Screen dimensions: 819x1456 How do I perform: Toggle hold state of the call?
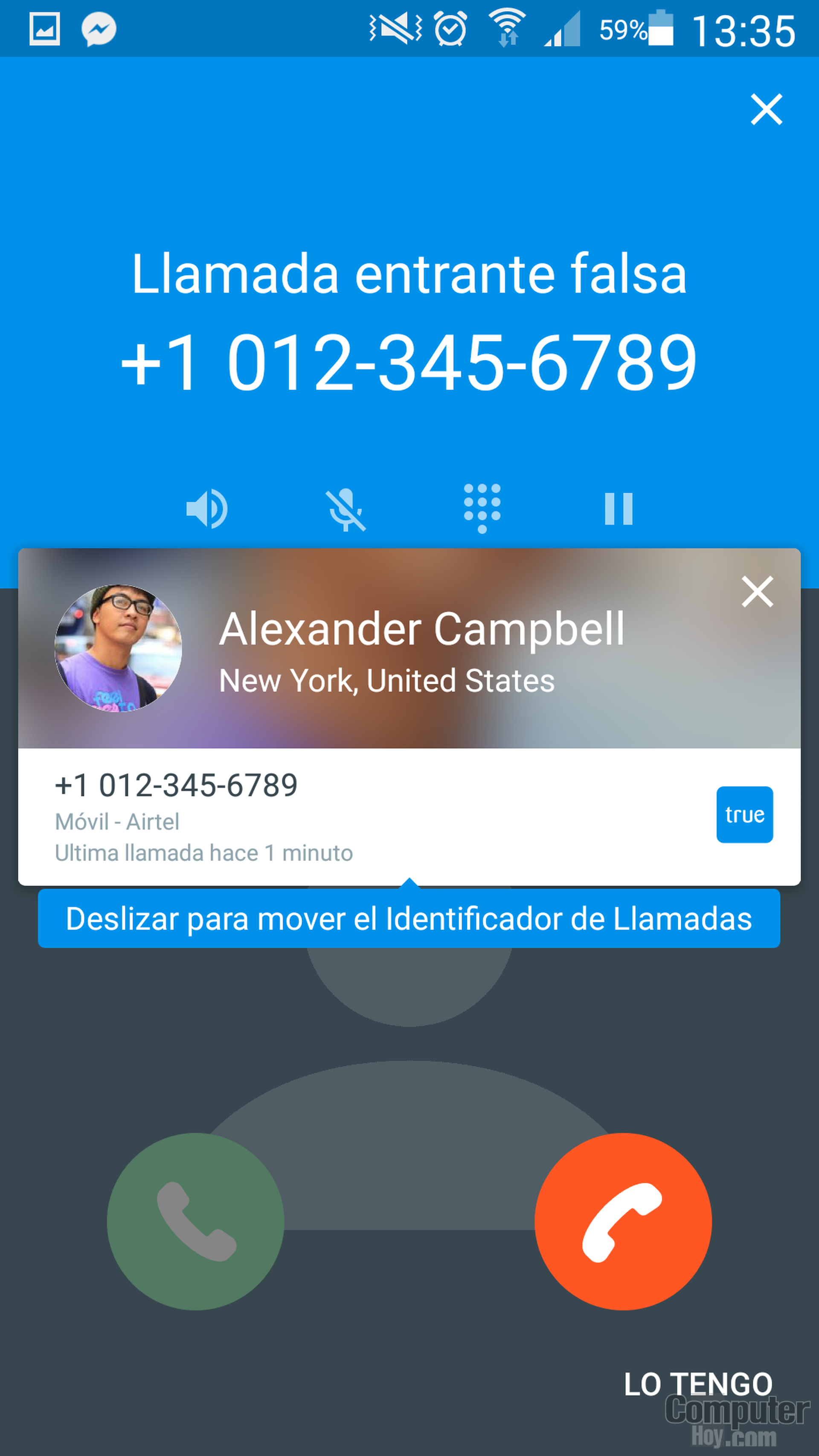[619, 508]
